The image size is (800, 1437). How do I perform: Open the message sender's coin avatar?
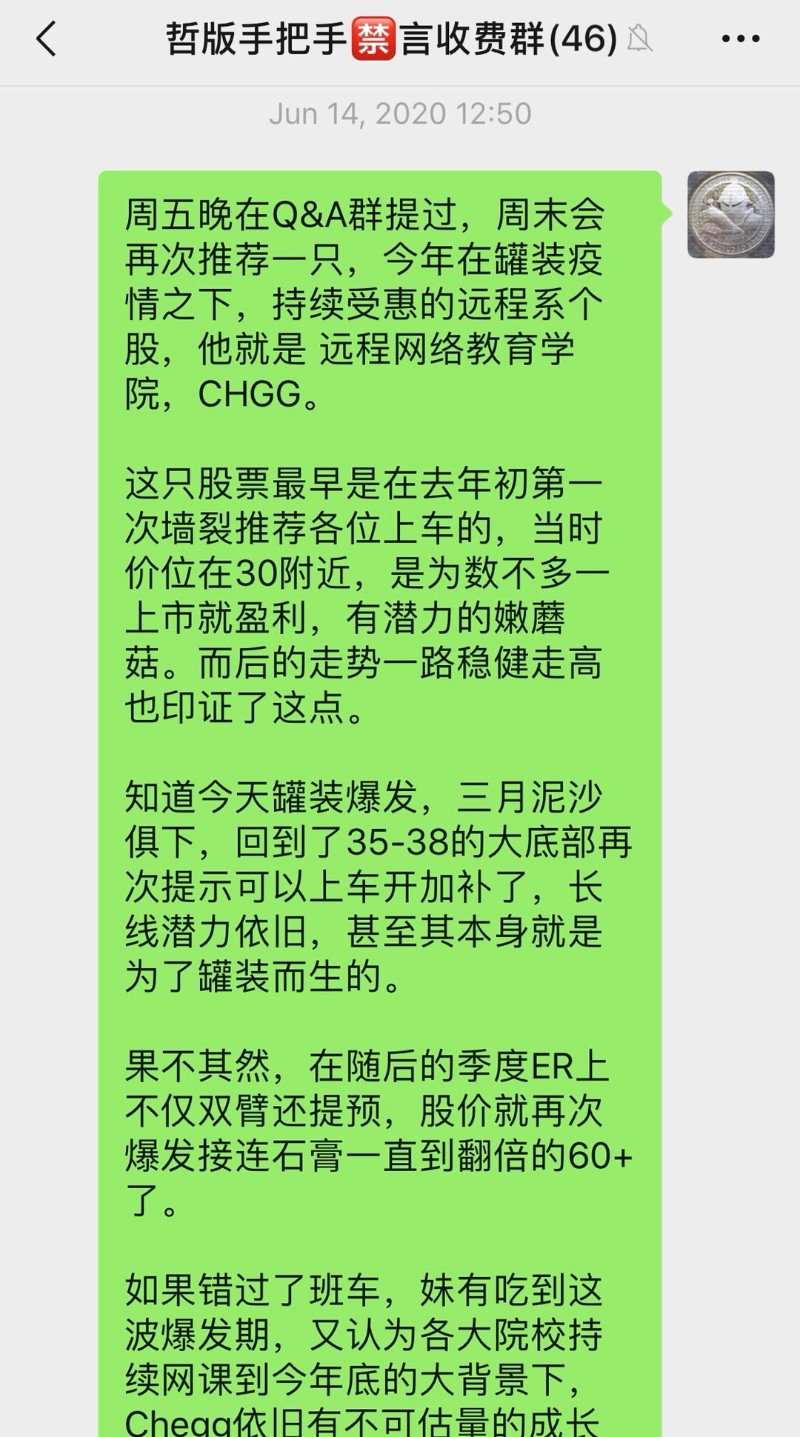(730, 214)
